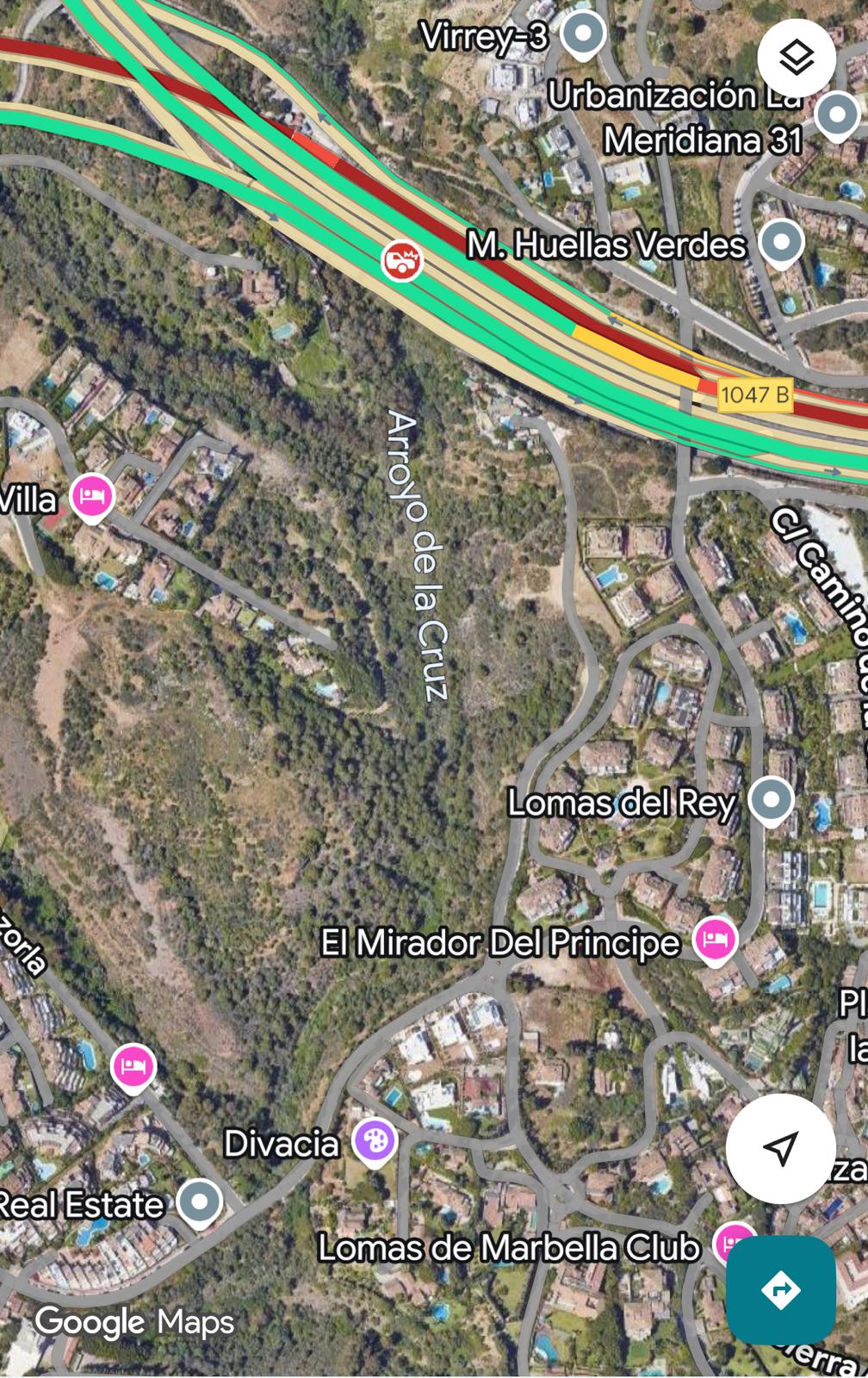The width and height of the screenshot is (868, 1378).
Task: Center map on my location
Action: [780, 1148]
